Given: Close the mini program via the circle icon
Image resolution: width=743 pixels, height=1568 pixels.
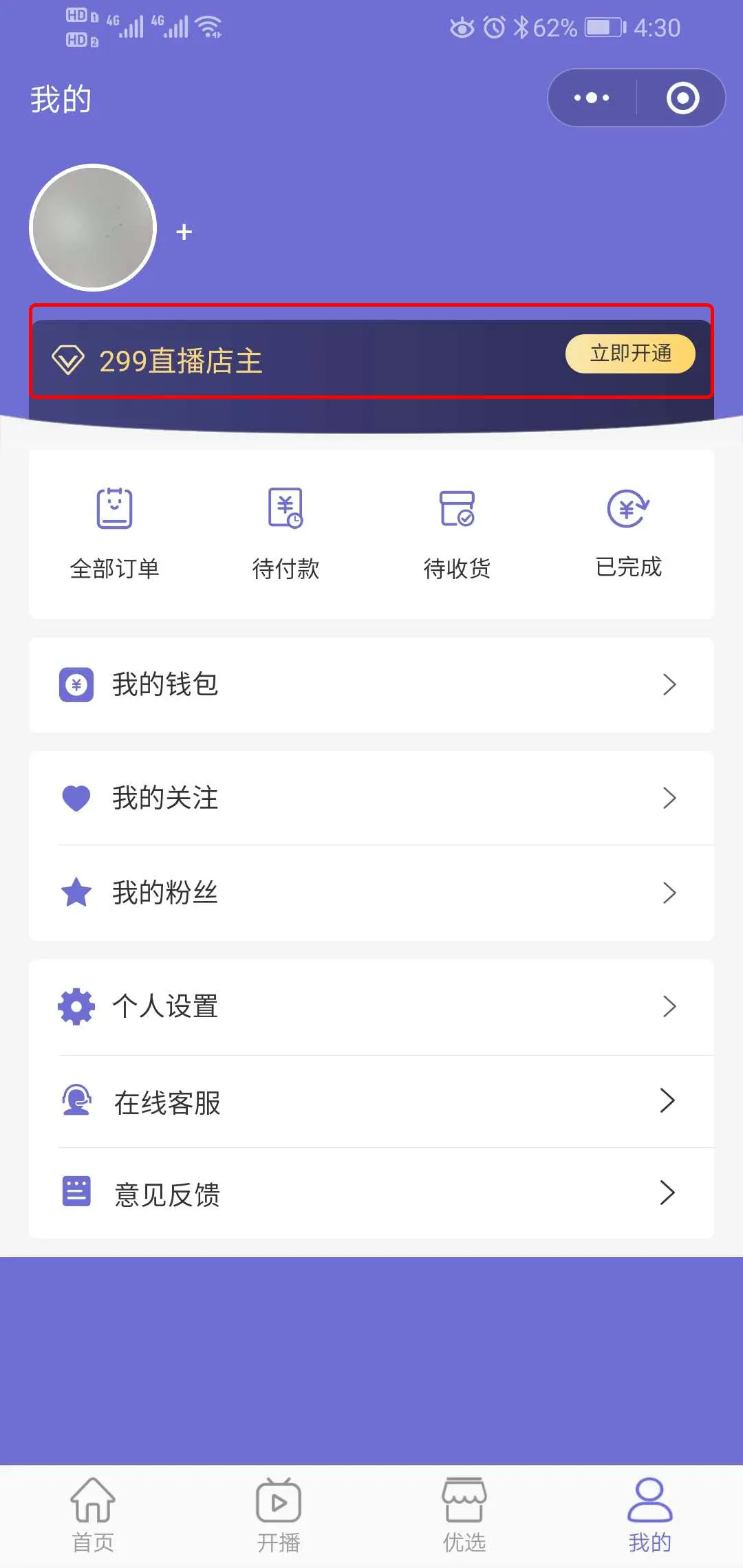Looking at the screenshot, I should [682, 98].
